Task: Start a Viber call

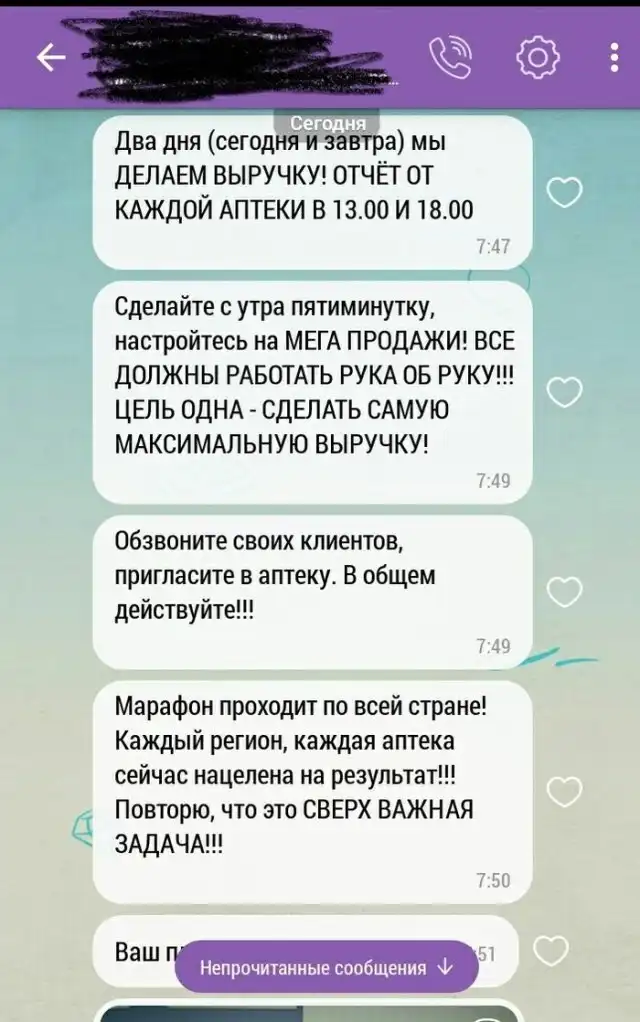Action: point(450,59)
